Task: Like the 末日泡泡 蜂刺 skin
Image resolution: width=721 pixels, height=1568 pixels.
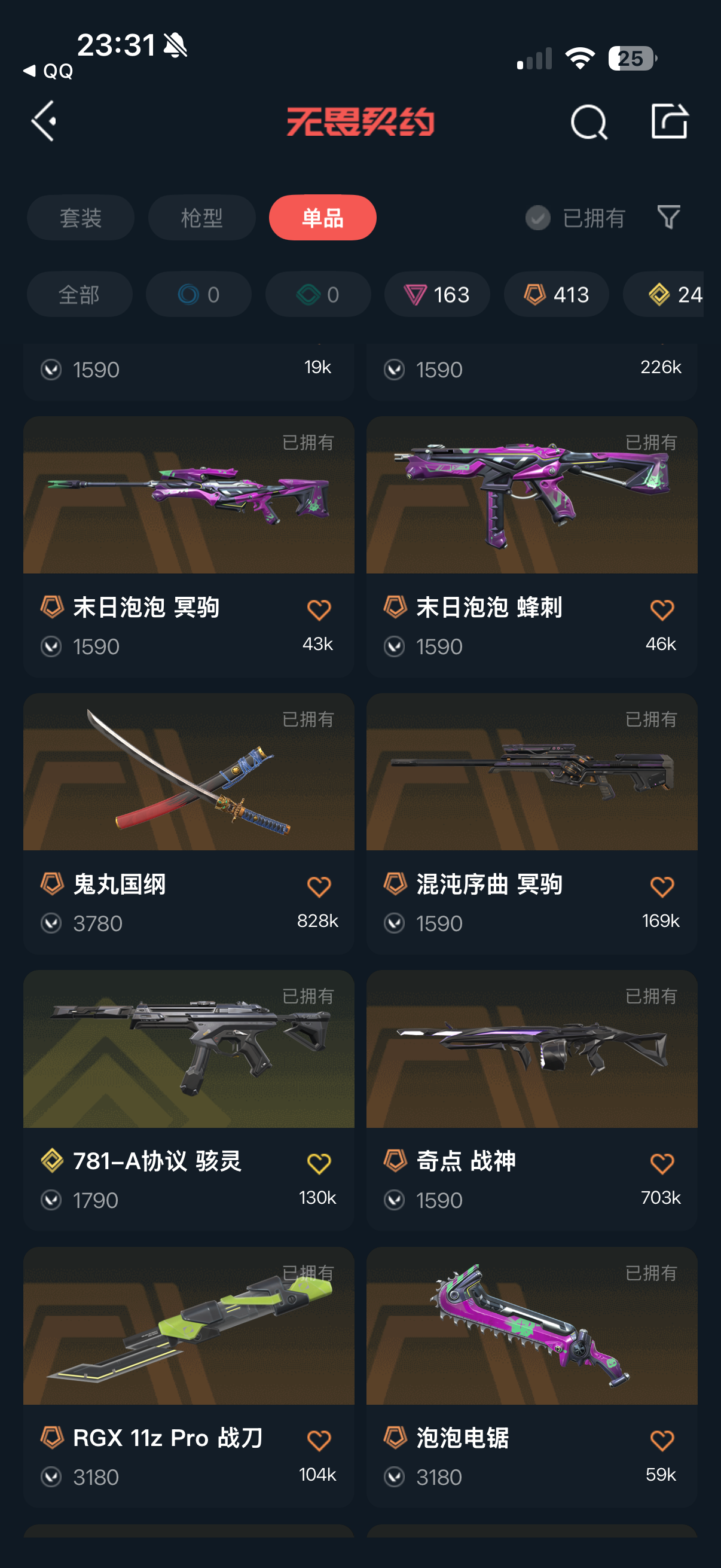Action: click(661, 610)
